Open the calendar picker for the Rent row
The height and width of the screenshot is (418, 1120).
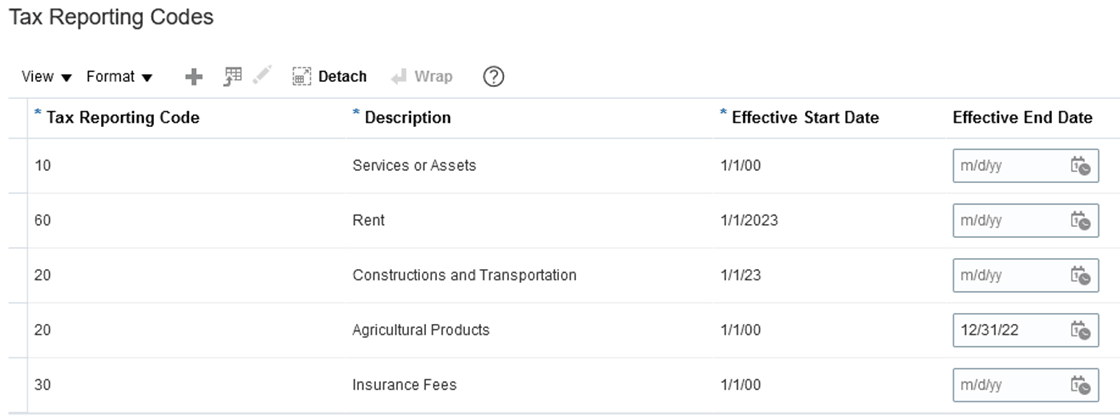pyautogui.click(x=1079, y=221)
